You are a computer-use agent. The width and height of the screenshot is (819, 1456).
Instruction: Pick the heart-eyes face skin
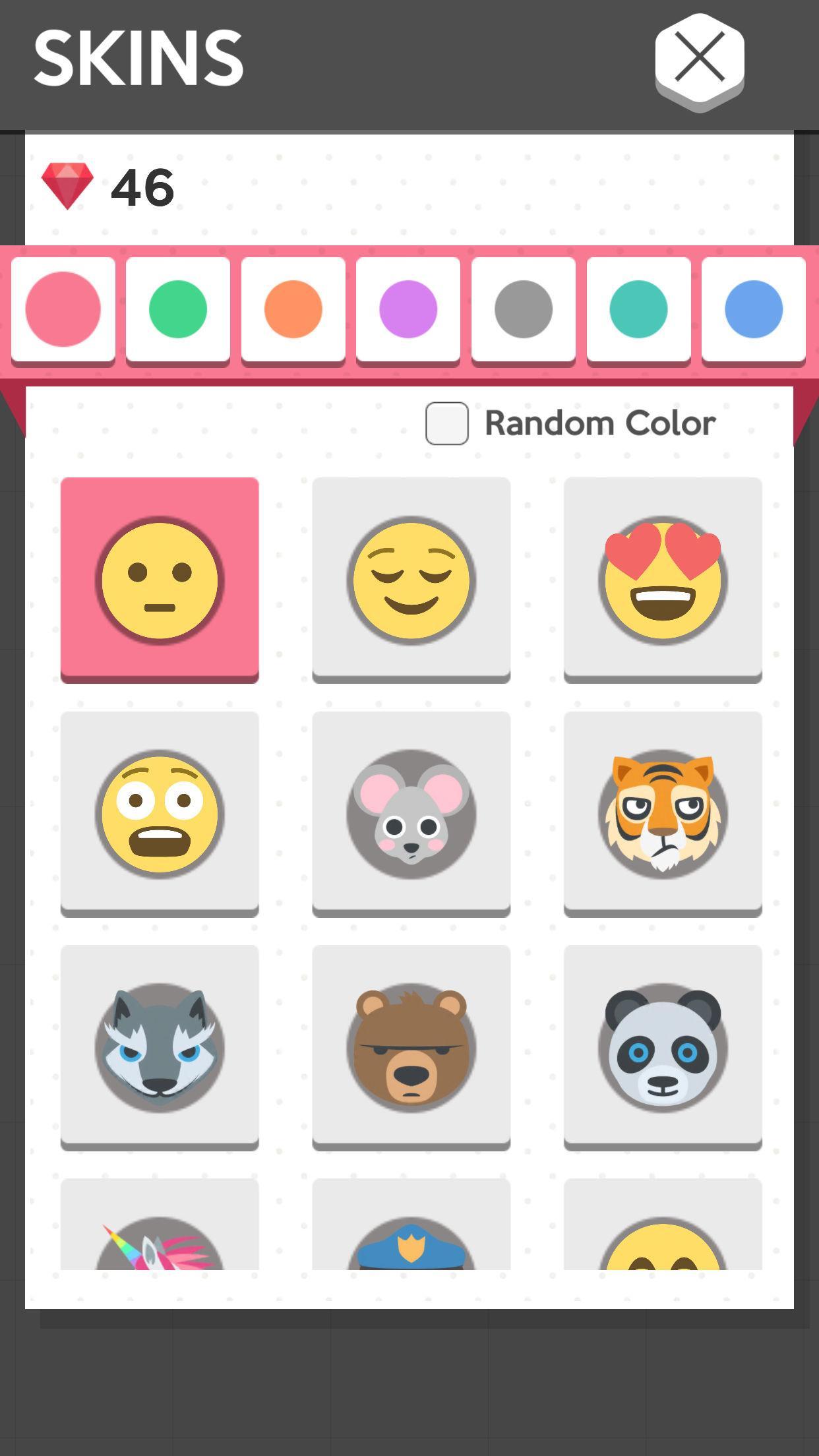663,579
